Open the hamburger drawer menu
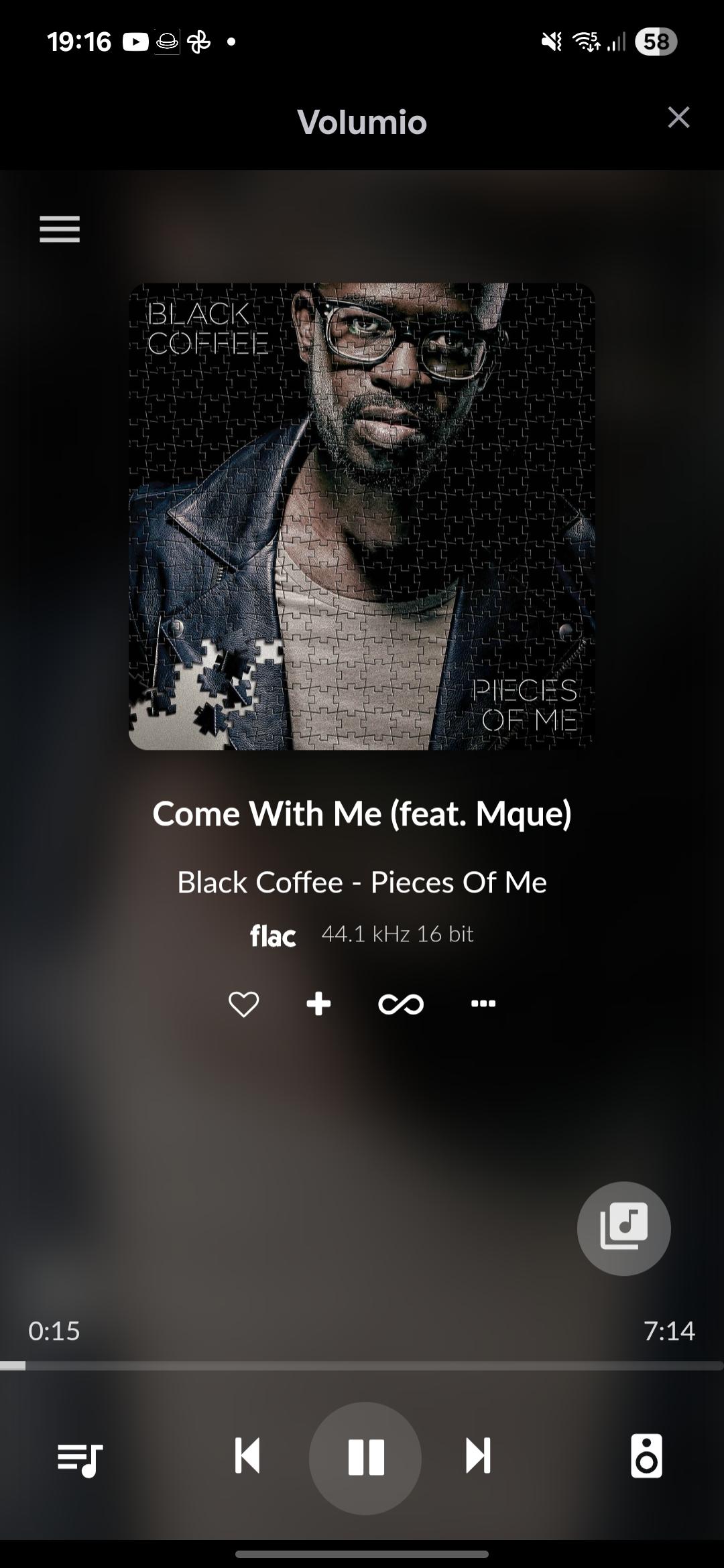 [60, 229]
